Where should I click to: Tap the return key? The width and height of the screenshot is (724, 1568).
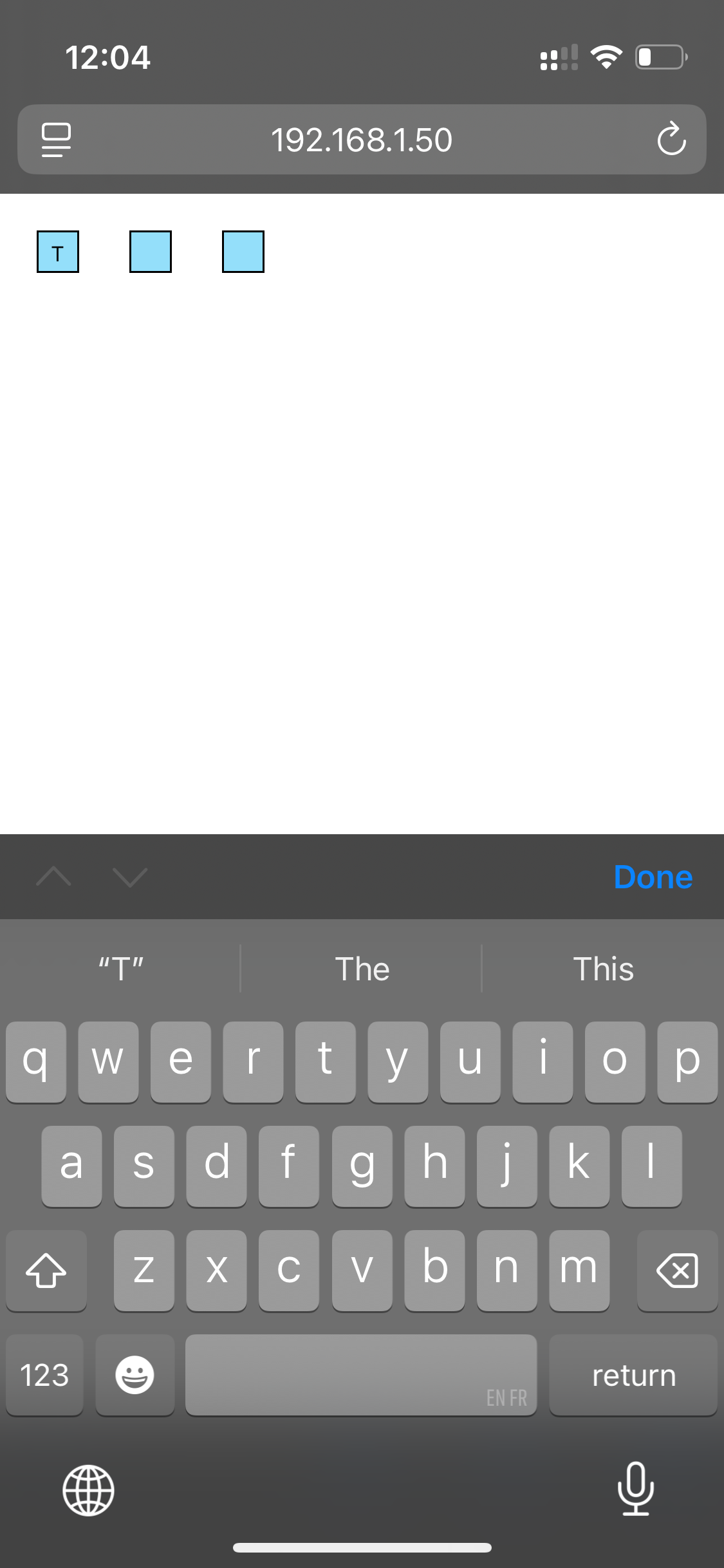tap(633, 1375)
